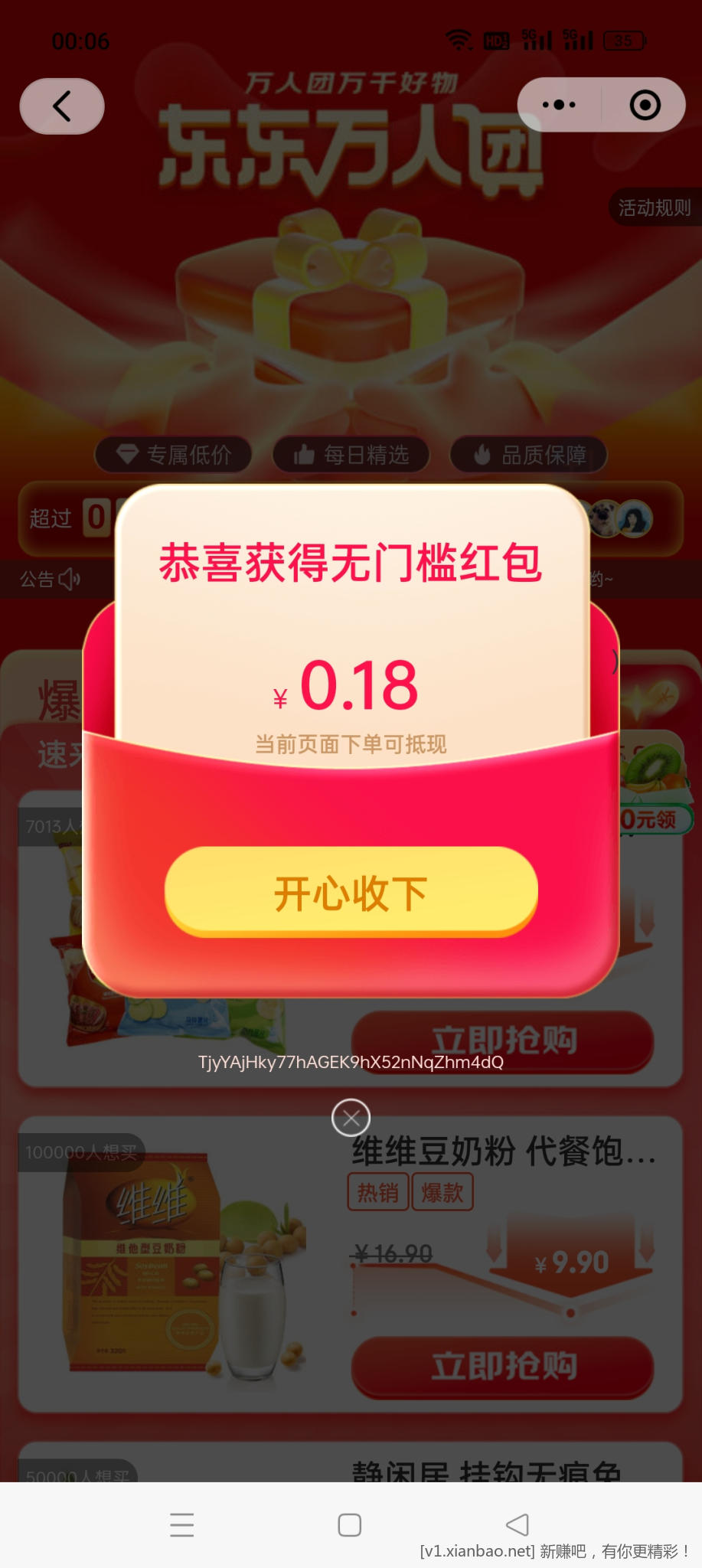Exit mini-program via the circle target icon

[x=645, y=105]
